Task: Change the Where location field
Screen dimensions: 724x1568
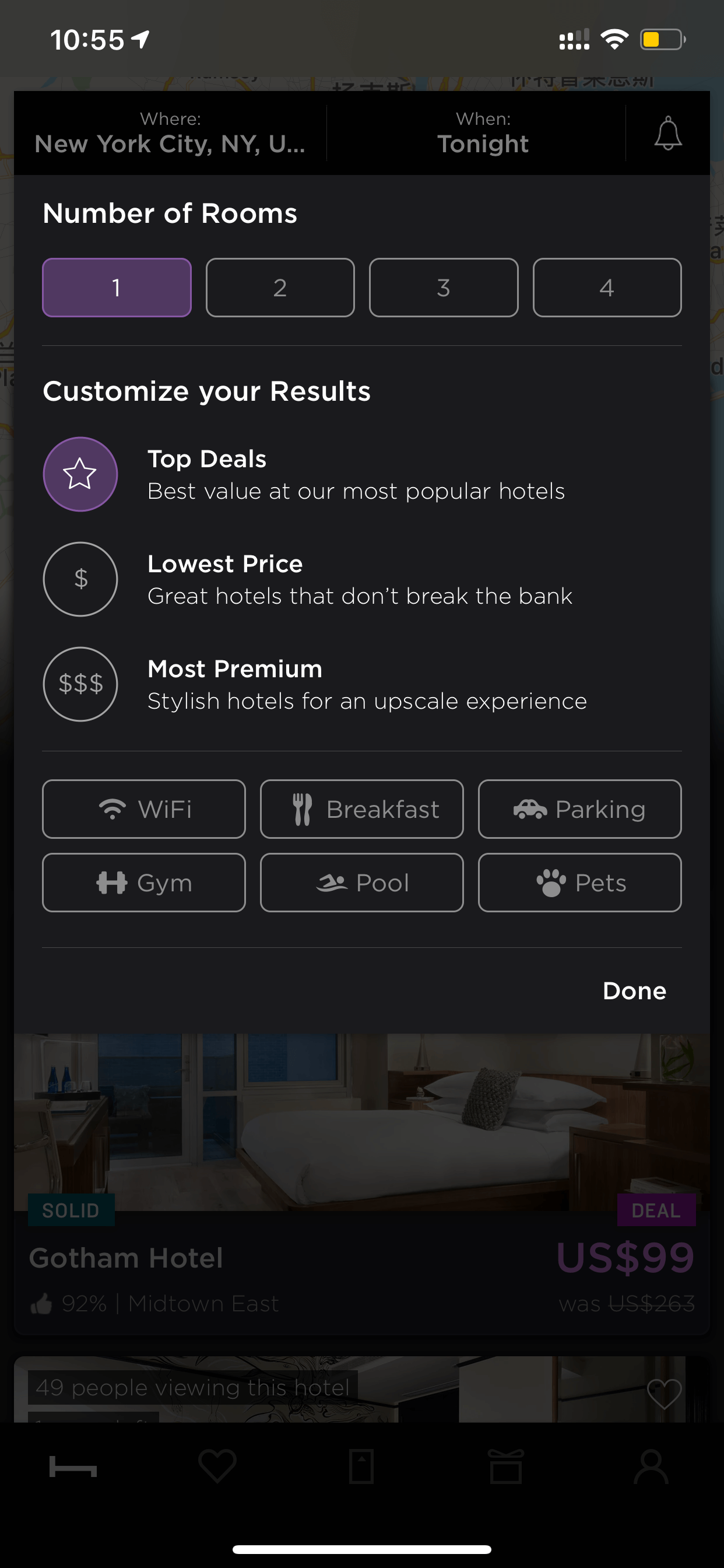Action: point(170,134)
